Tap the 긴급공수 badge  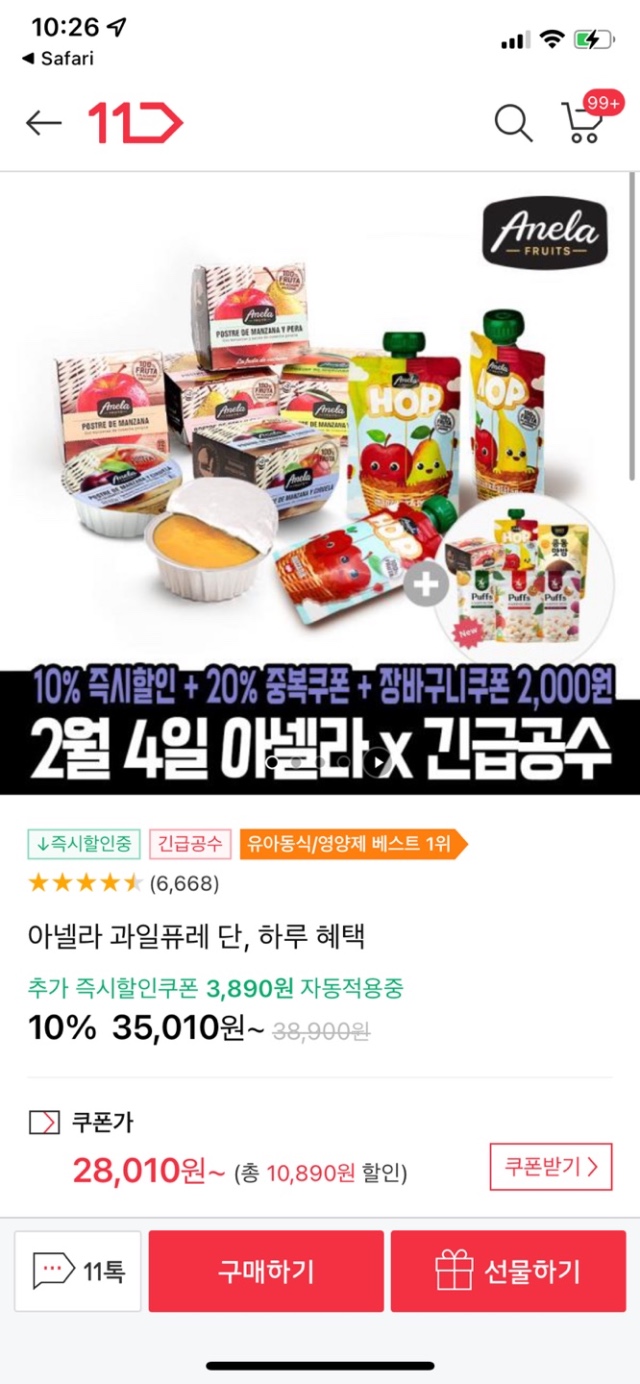(191, 844)
